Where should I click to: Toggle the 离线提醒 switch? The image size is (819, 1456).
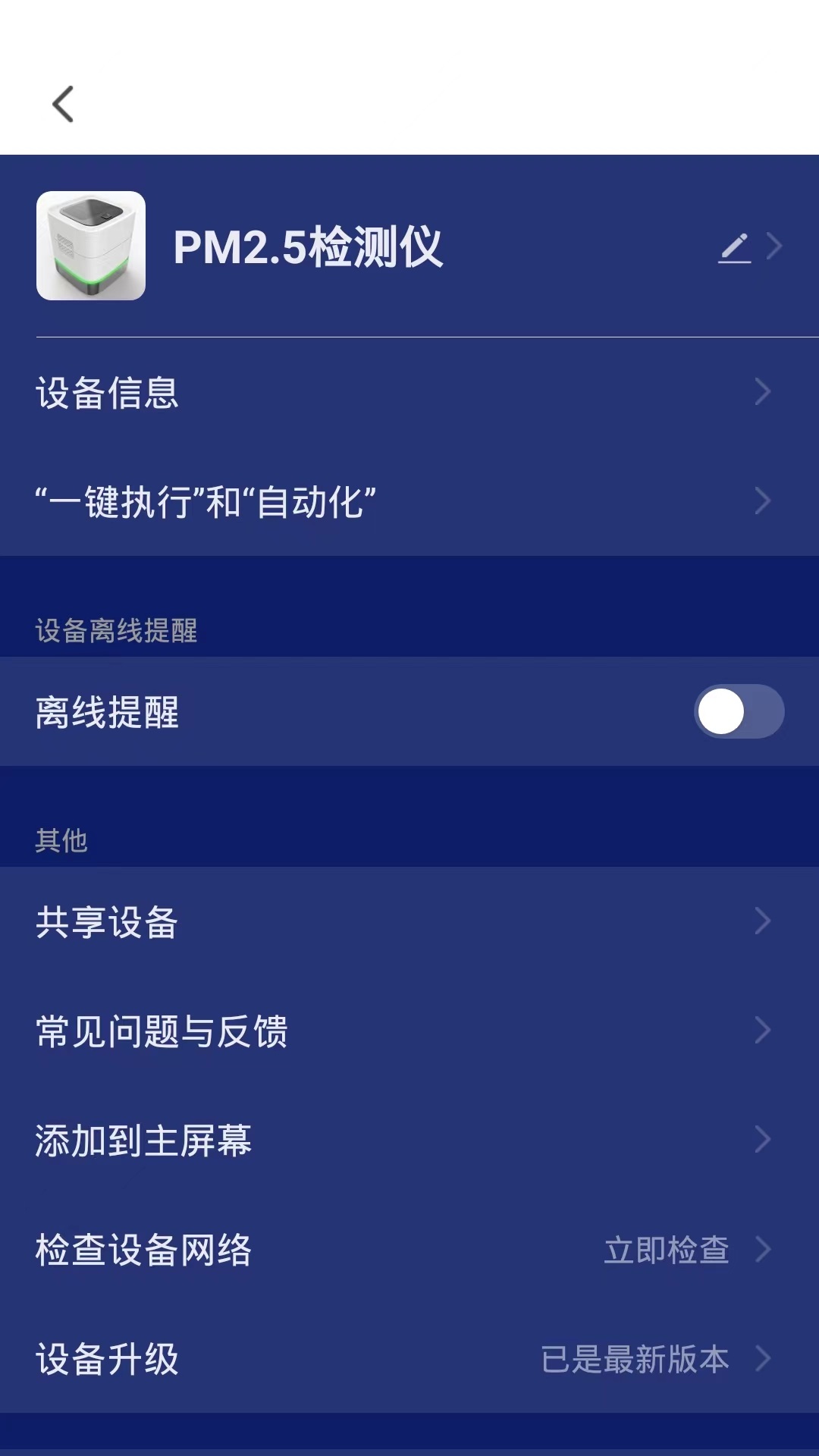(739, 711)
